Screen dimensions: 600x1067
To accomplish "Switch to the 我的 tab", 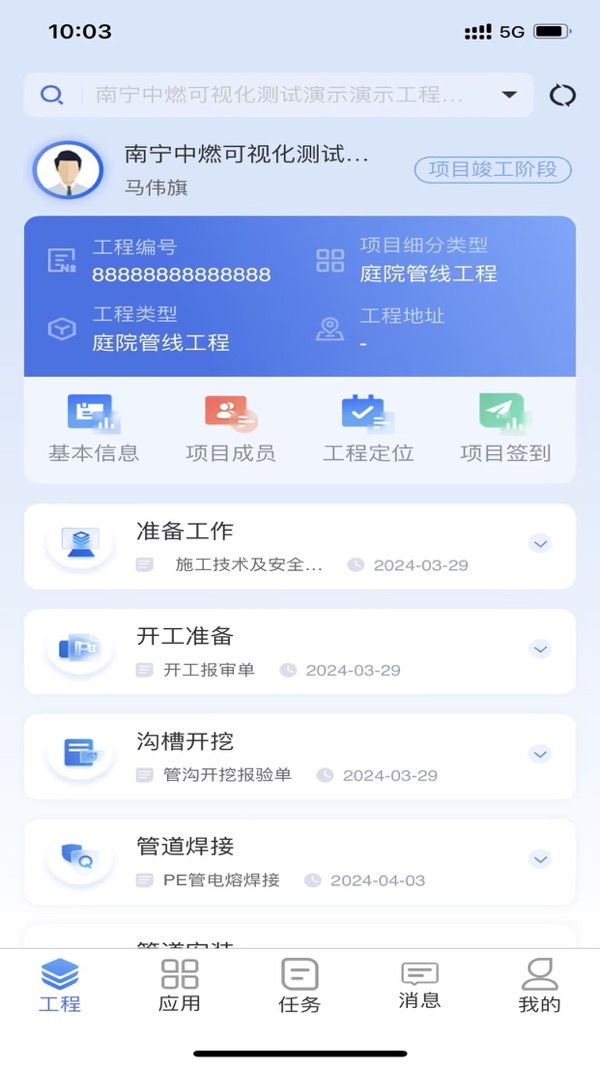I will [540, 985].
